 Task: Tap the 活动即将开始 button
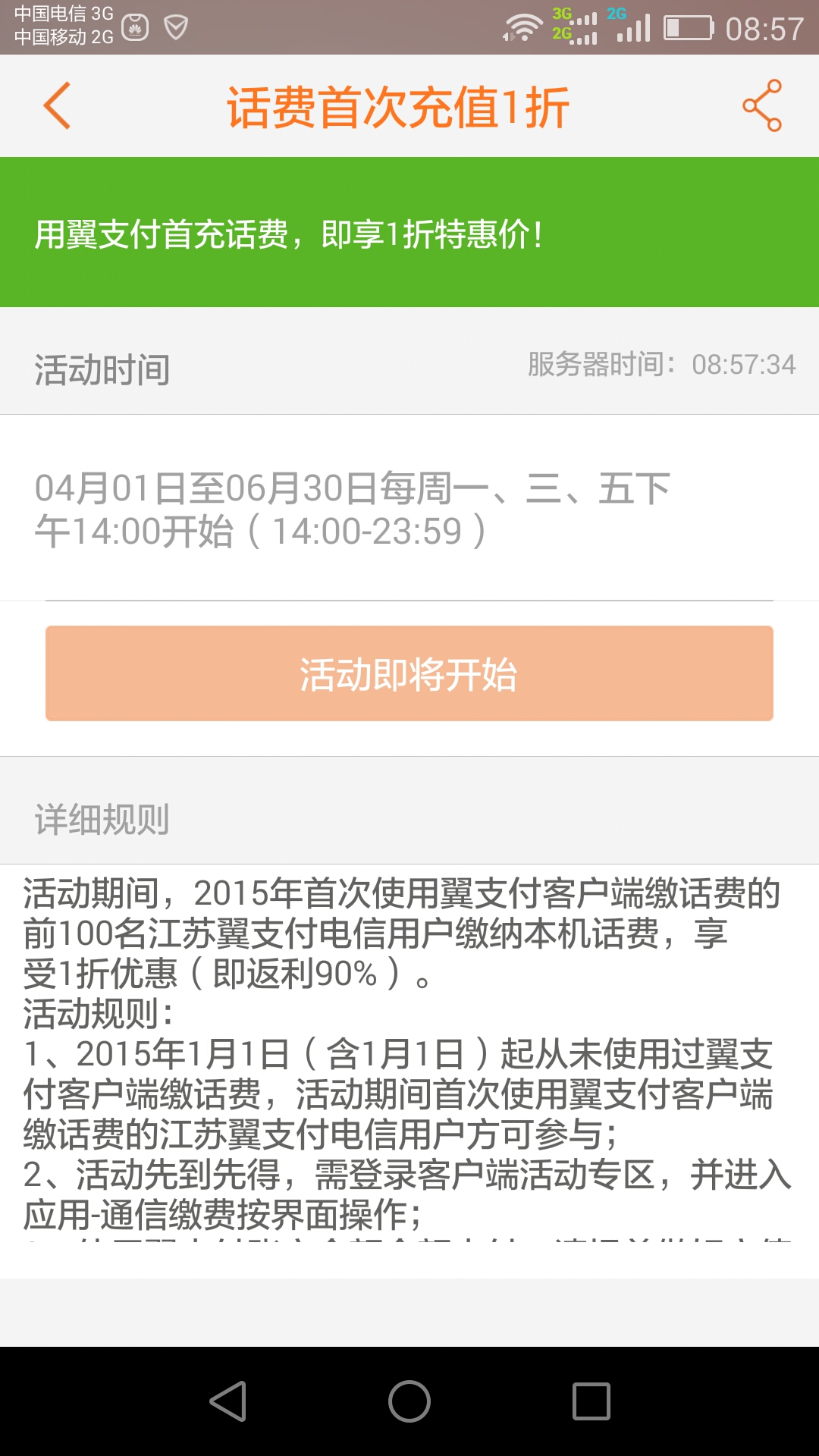(409, 673)
